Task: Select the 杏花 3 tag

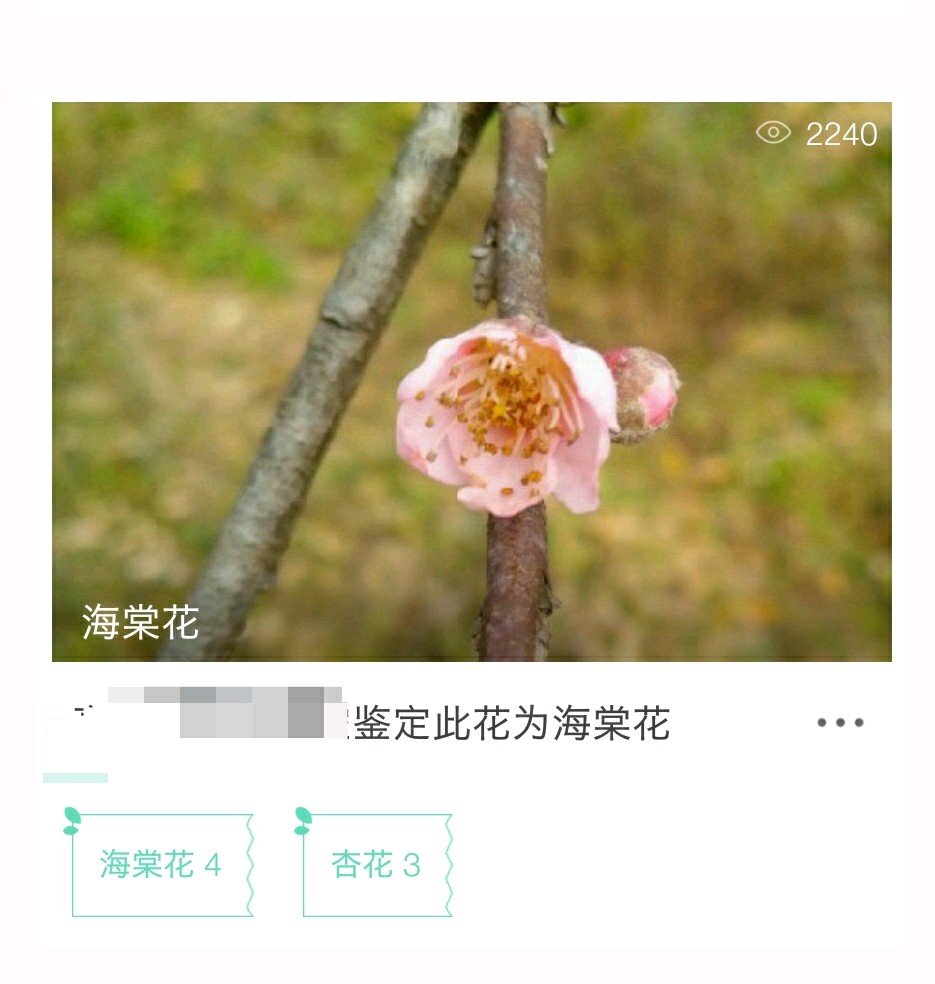Action: pyautogui.click(x=376, y=865)
